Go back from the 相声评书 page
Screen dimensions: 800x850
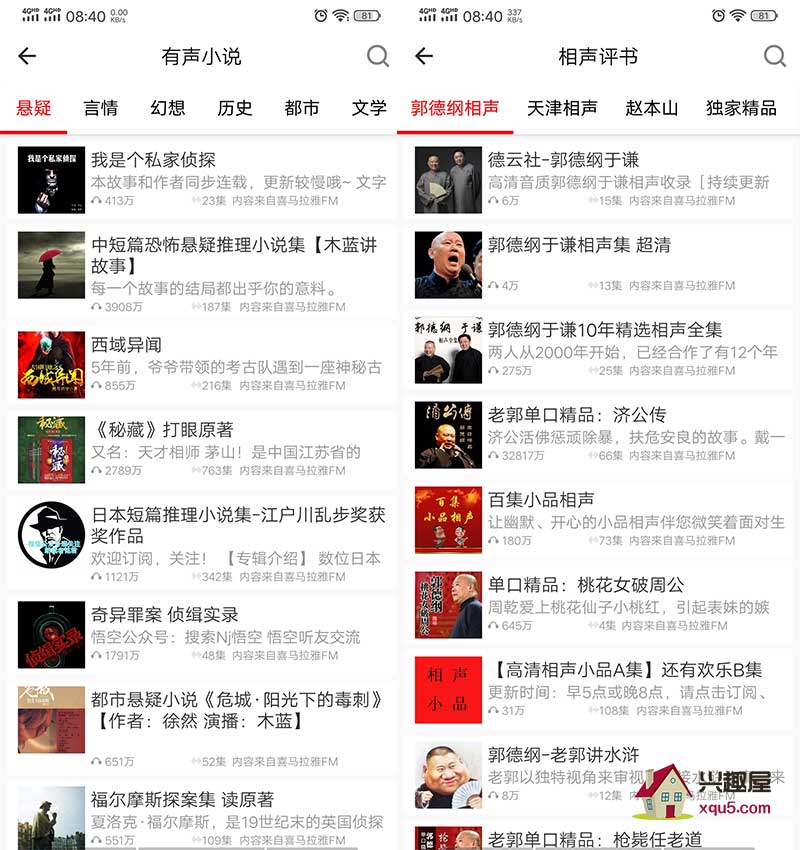(424, 56)
